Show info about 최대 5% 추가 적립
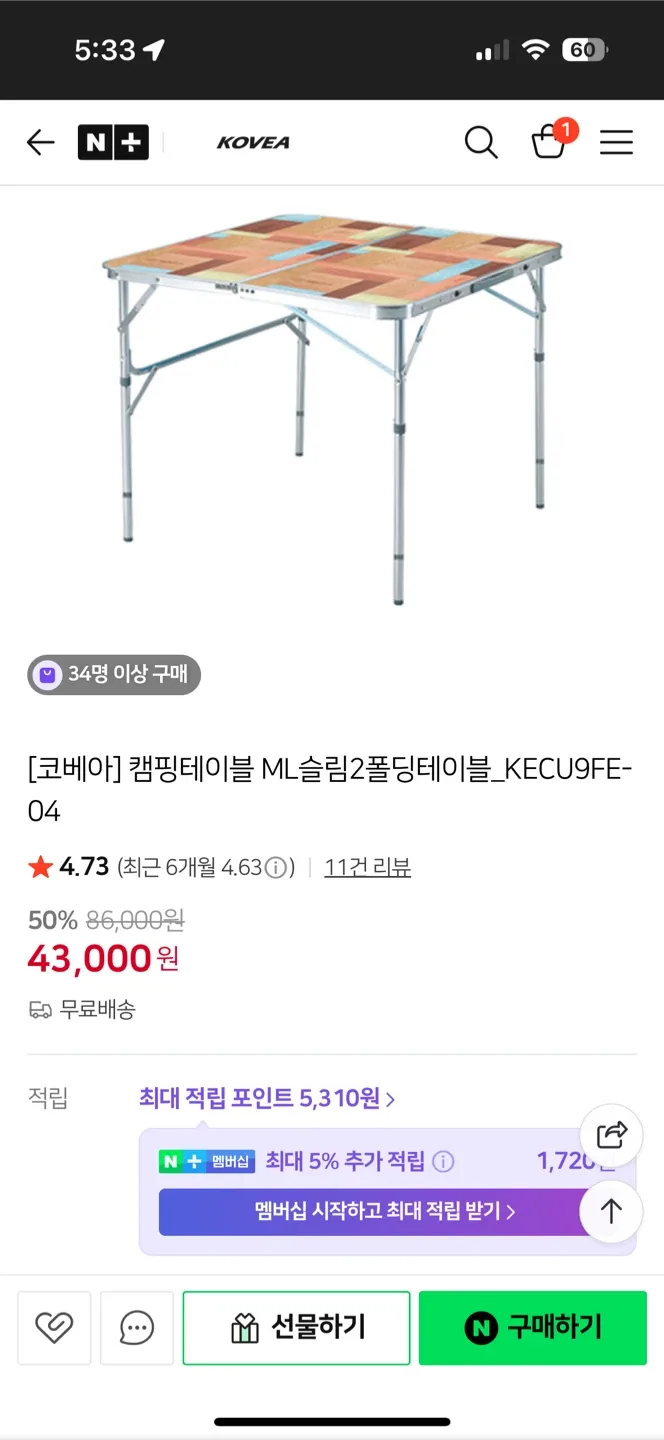Viewport: 664px width, 1440px height. [443, 1162]
